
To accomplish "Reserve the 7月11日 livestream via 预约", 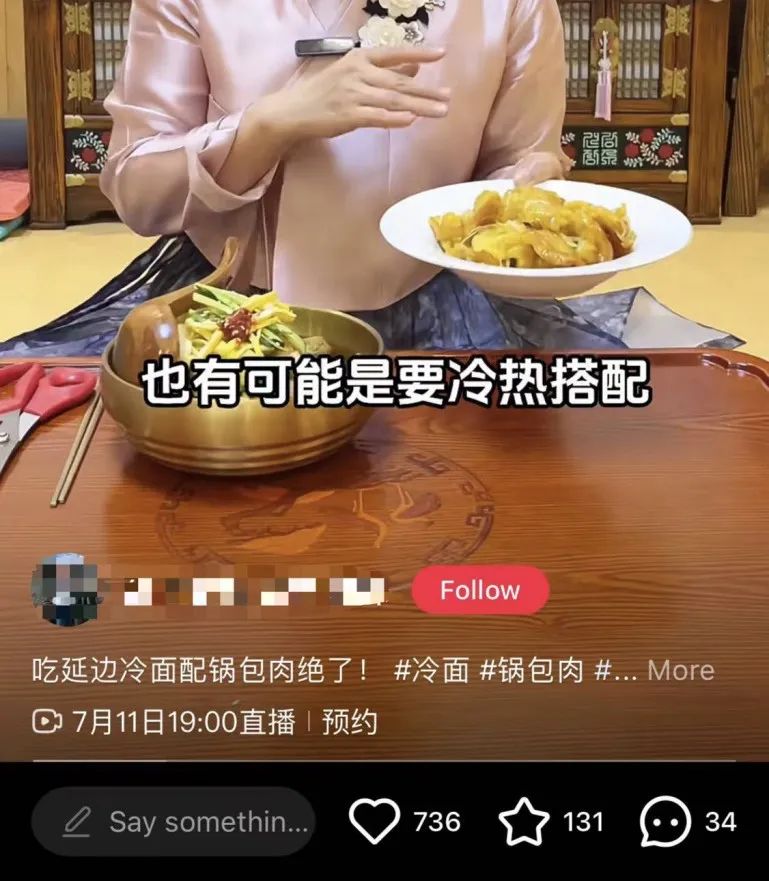I will pos(350,721).
